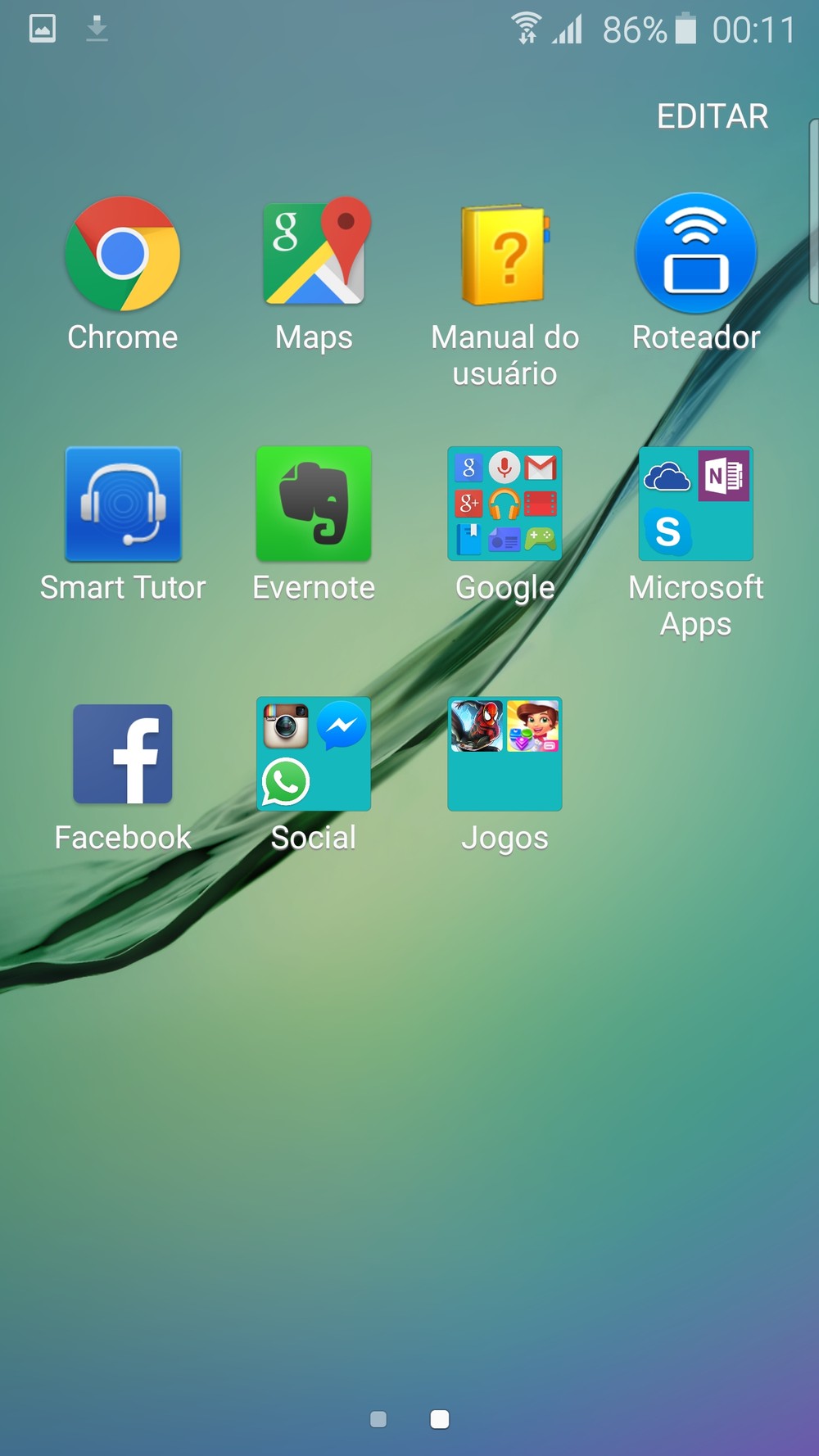Open Smart Tutor
Screen dimensions: 819x1456
pos(123,504)
